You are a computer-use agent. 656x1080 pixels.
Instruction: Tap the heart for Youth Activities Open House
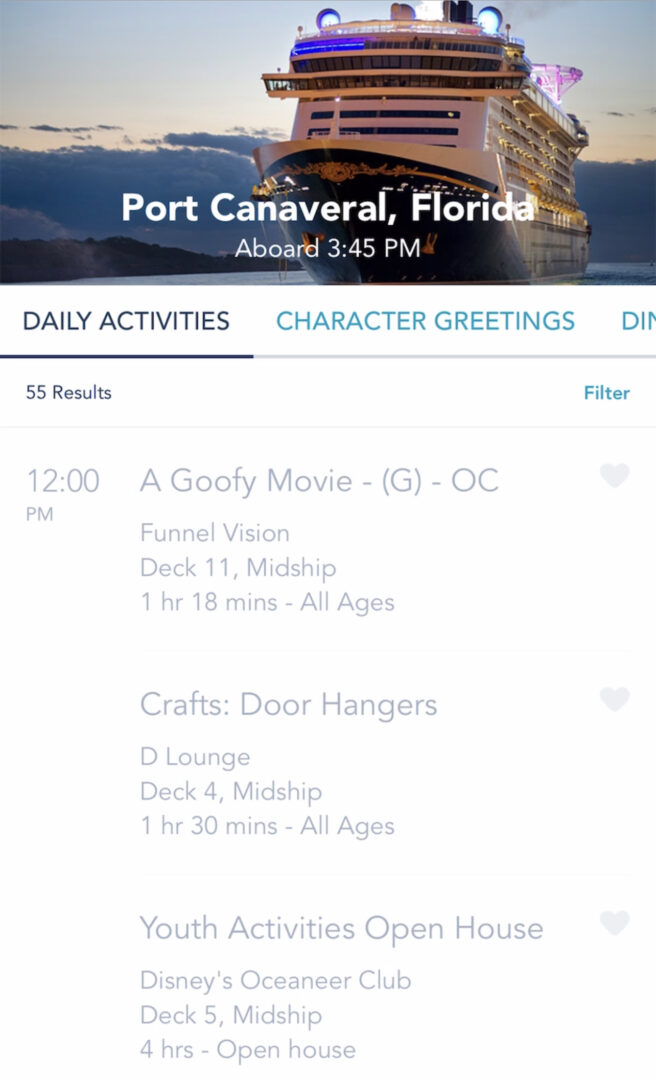(x=615, y=923)
